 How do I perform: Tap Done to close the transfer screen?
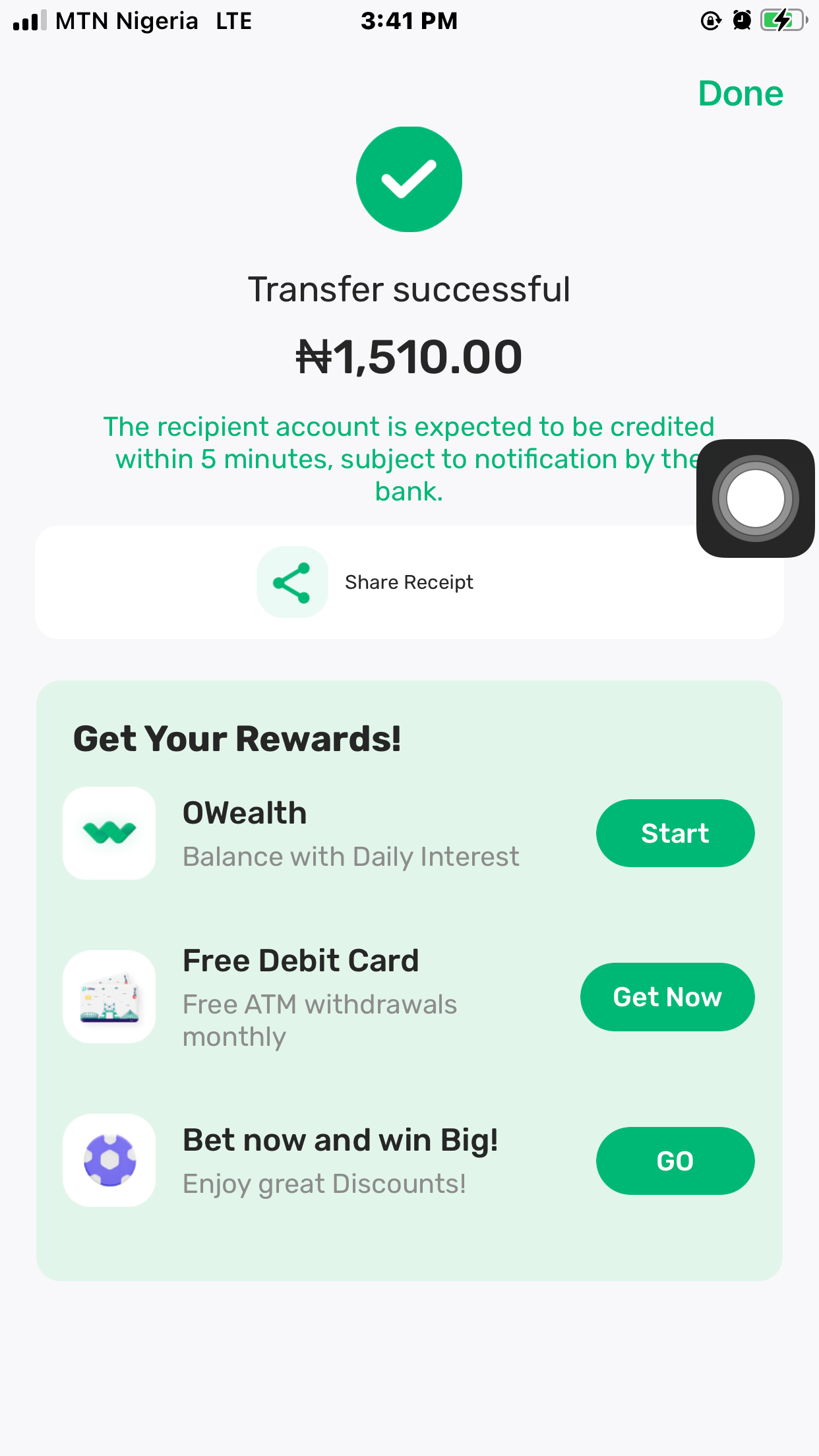coord(740,94)
